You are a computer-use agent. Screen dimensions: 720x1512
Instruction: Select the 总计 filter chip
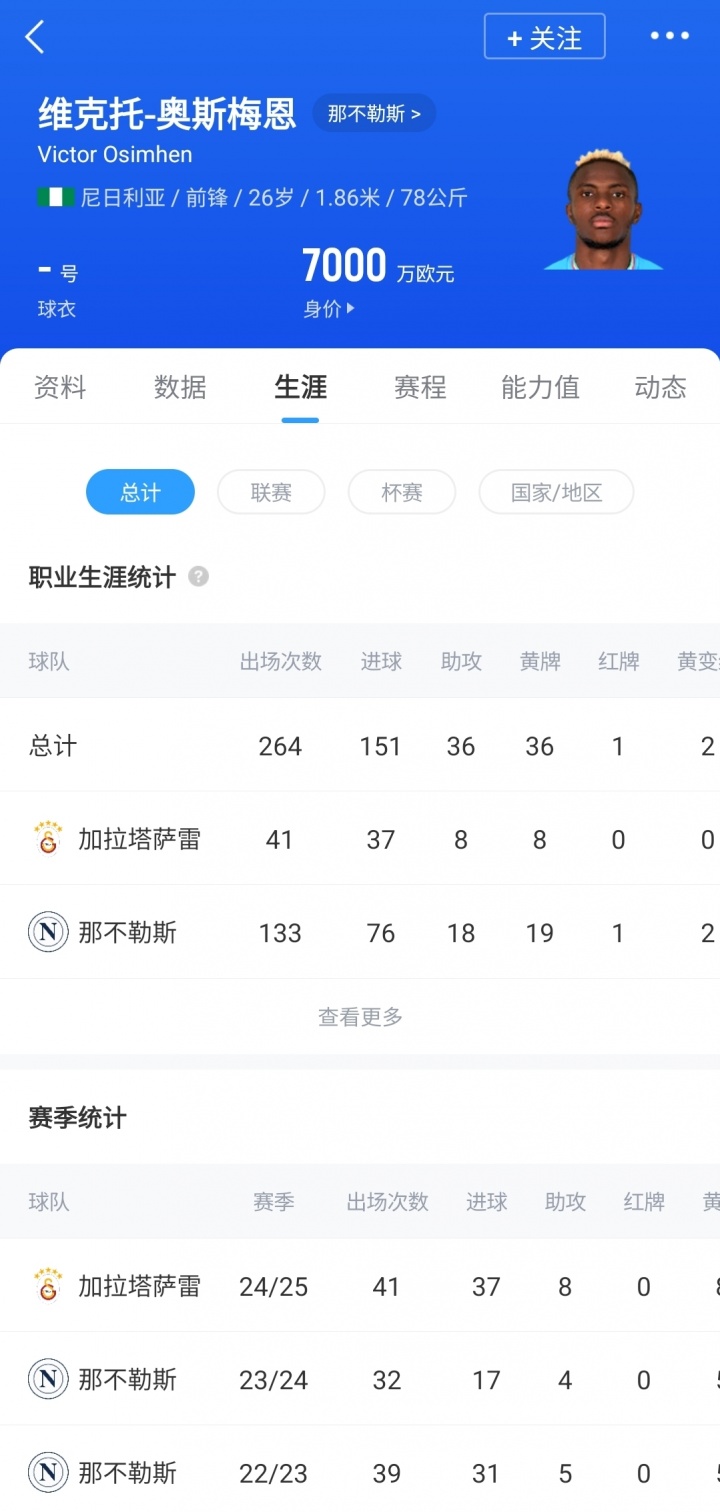point(140,492)
